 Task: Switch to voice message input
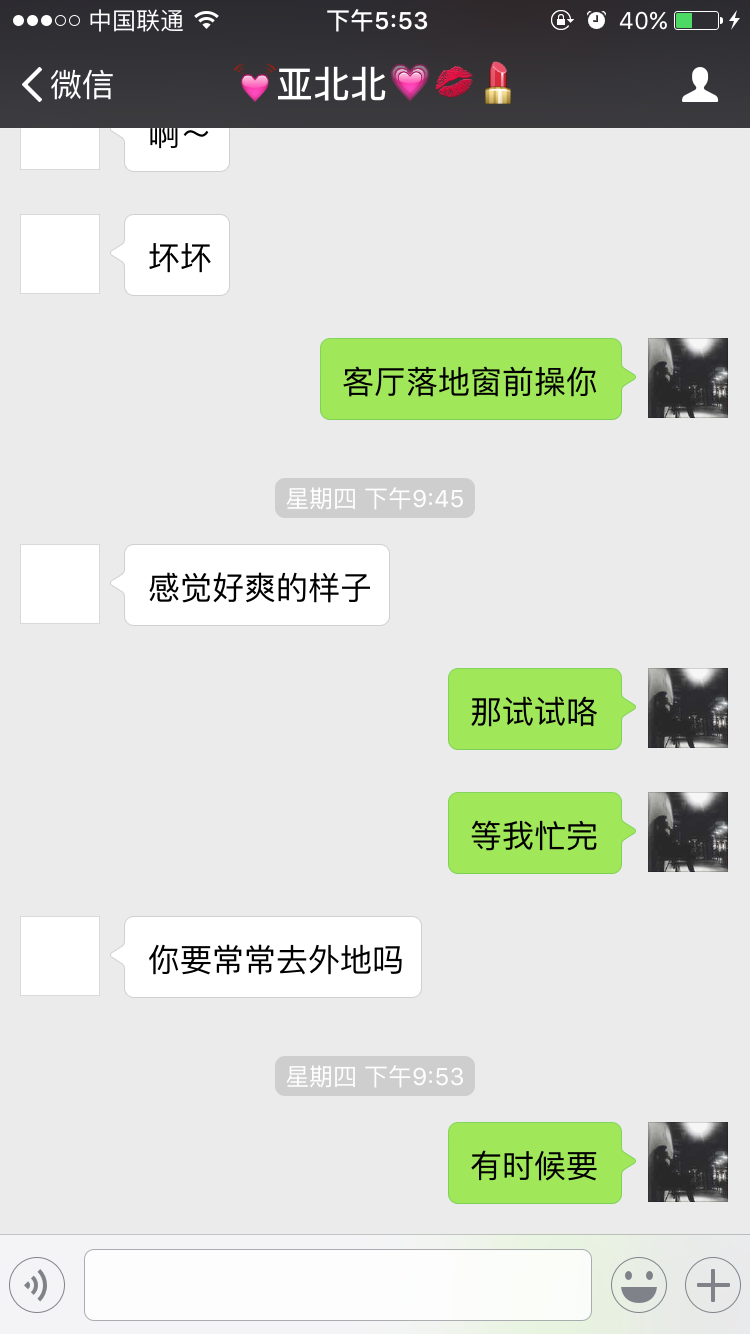[x=37, y=1285]
